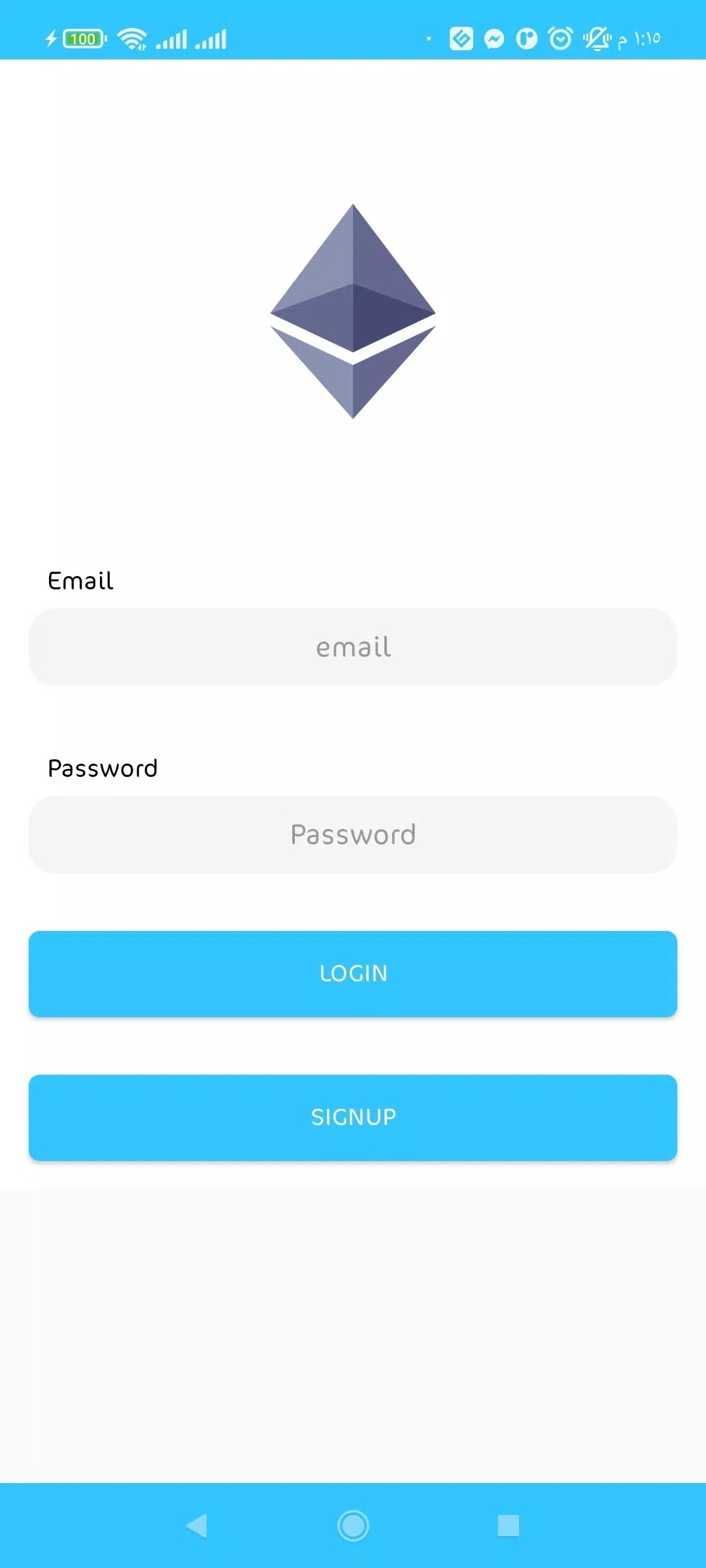Focus the Password input field
Viewport: 706px width, 1568px height.
pos(353,834)
